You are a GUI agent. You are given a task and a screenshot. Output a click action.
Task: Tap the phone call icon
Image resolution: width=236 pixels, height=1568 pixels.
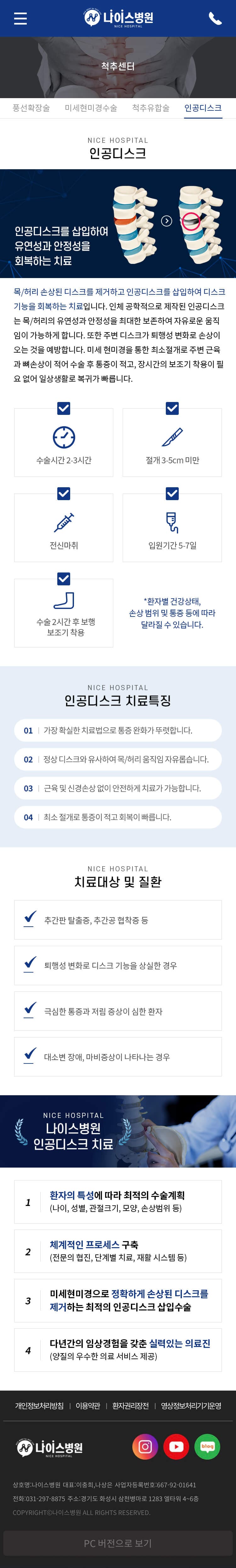[x=215, y=18]
